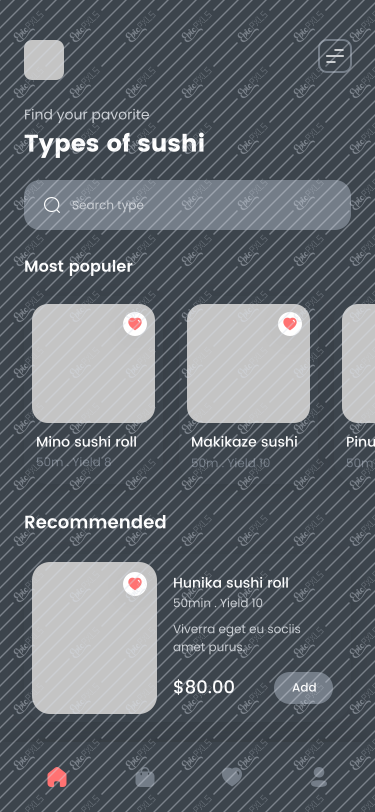
Task: Tap the profile avatar placeholder
Action: (x=44, y=60)
